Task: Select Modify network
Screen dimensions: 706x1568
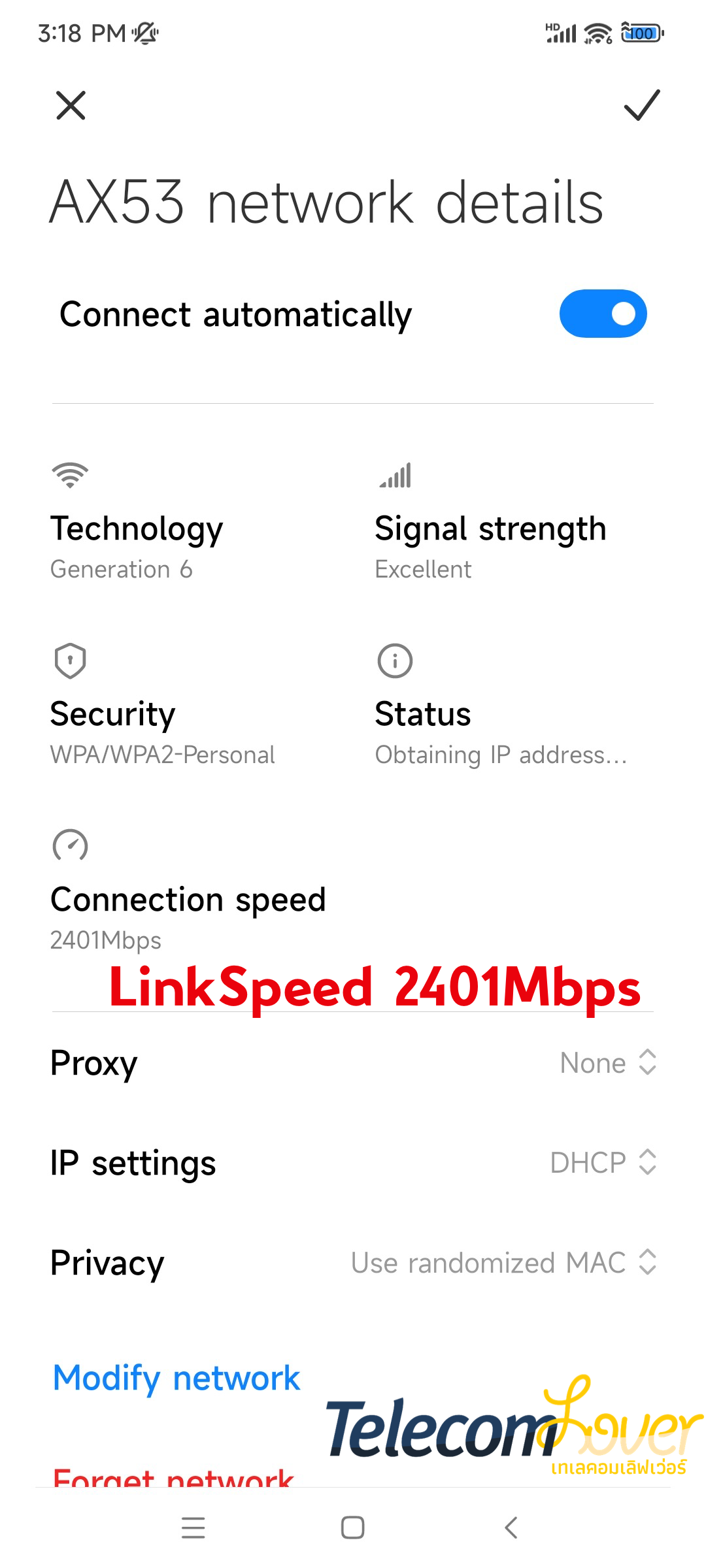Action: (176, 1379)
